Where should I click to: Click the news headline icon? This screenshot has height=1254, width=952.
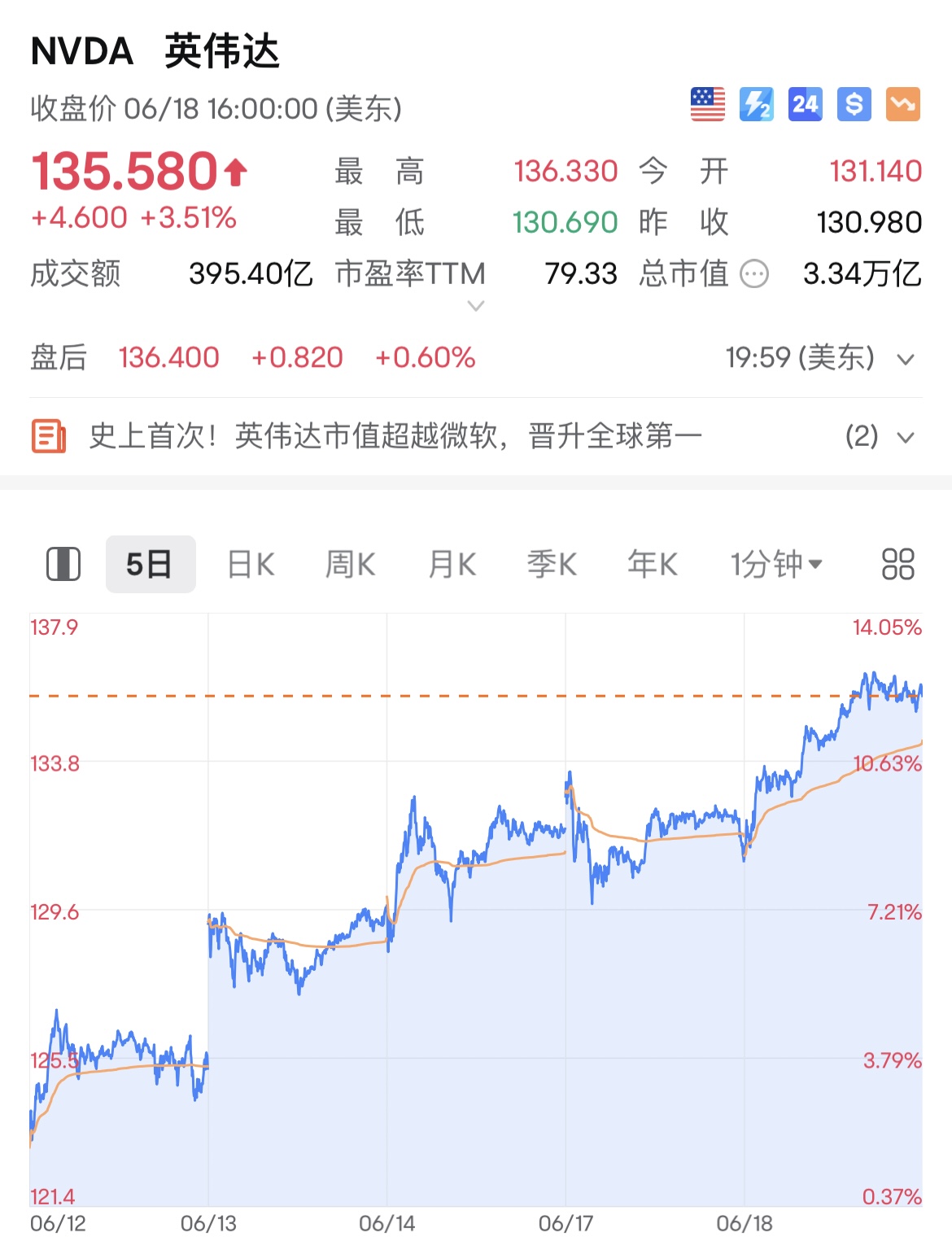coord(49,437)
